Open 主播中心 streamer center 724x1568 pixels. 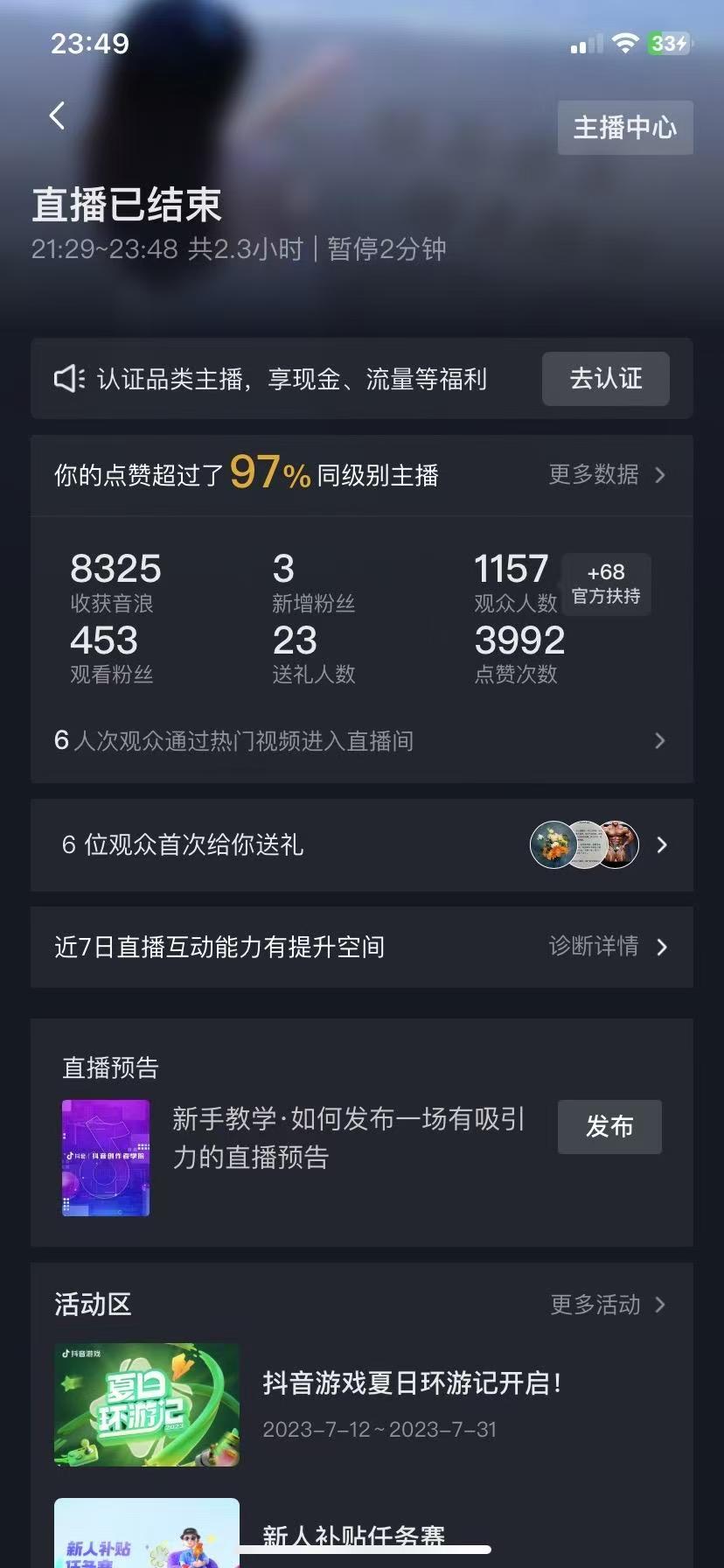click(x=624, y=128)
